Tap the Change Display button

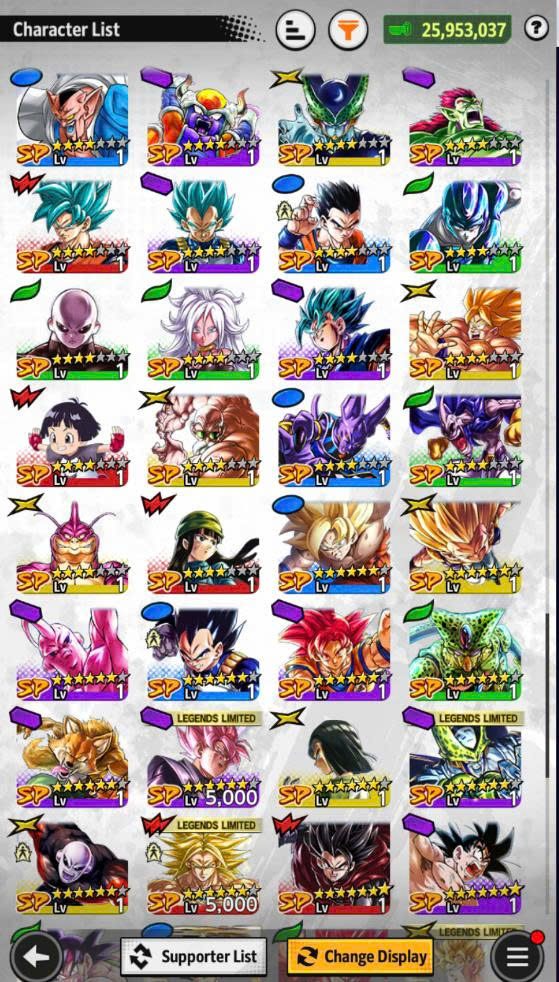(x=360, y=956)
